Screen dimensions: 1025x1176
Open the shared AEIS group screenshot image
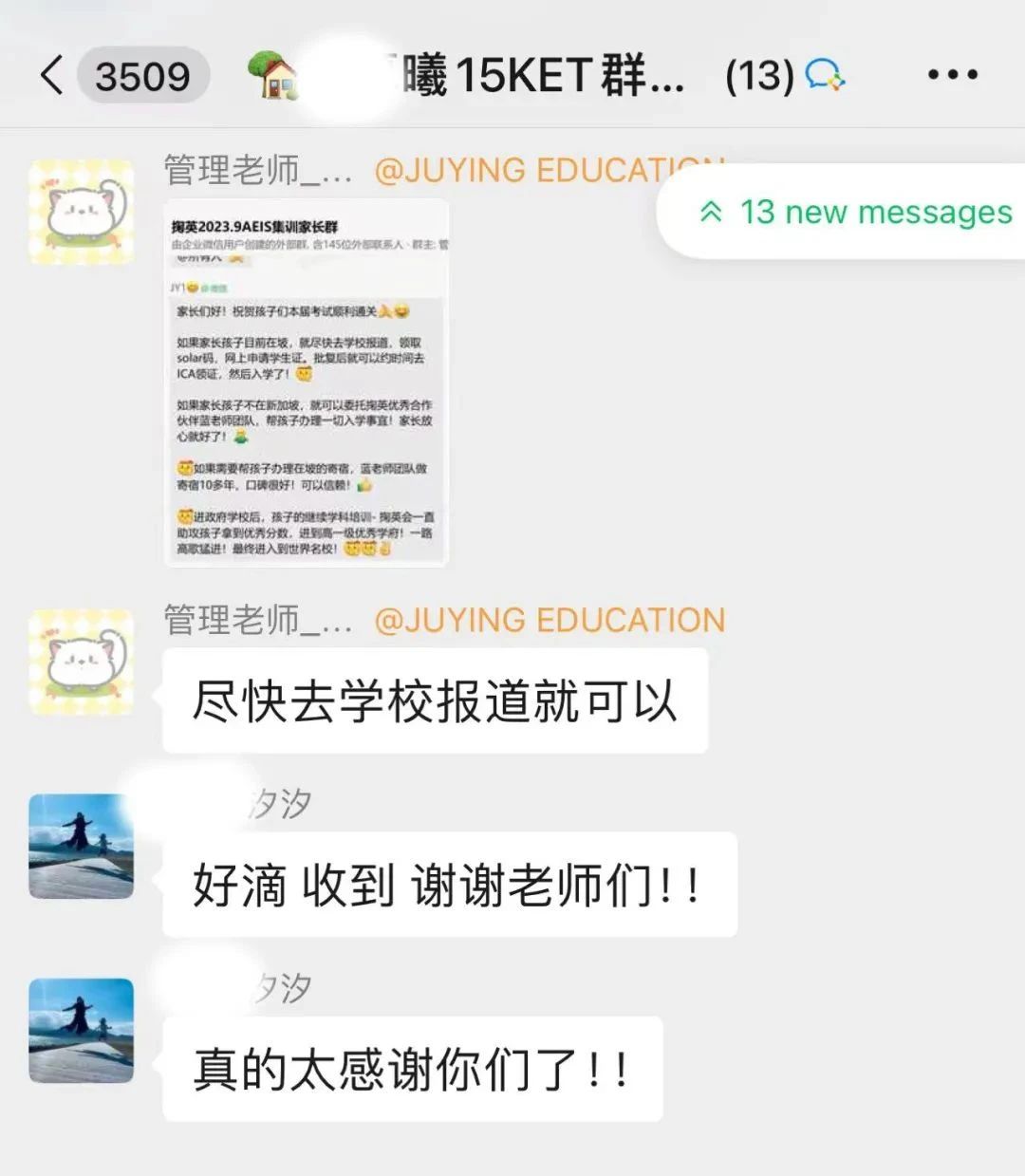[307, 383]
